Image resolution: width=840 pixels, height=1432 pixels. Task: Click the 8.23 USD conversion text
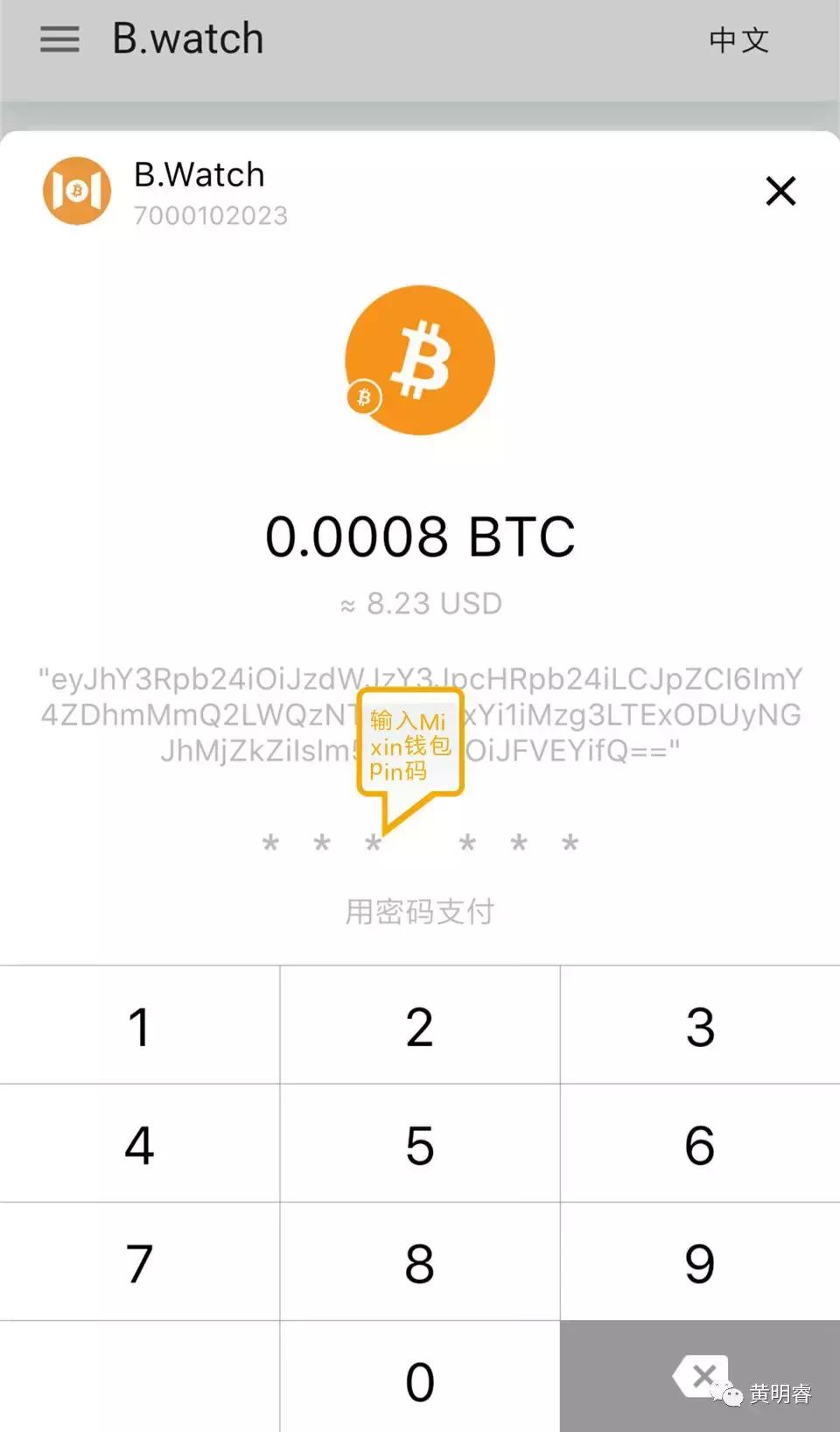[420, 602]
